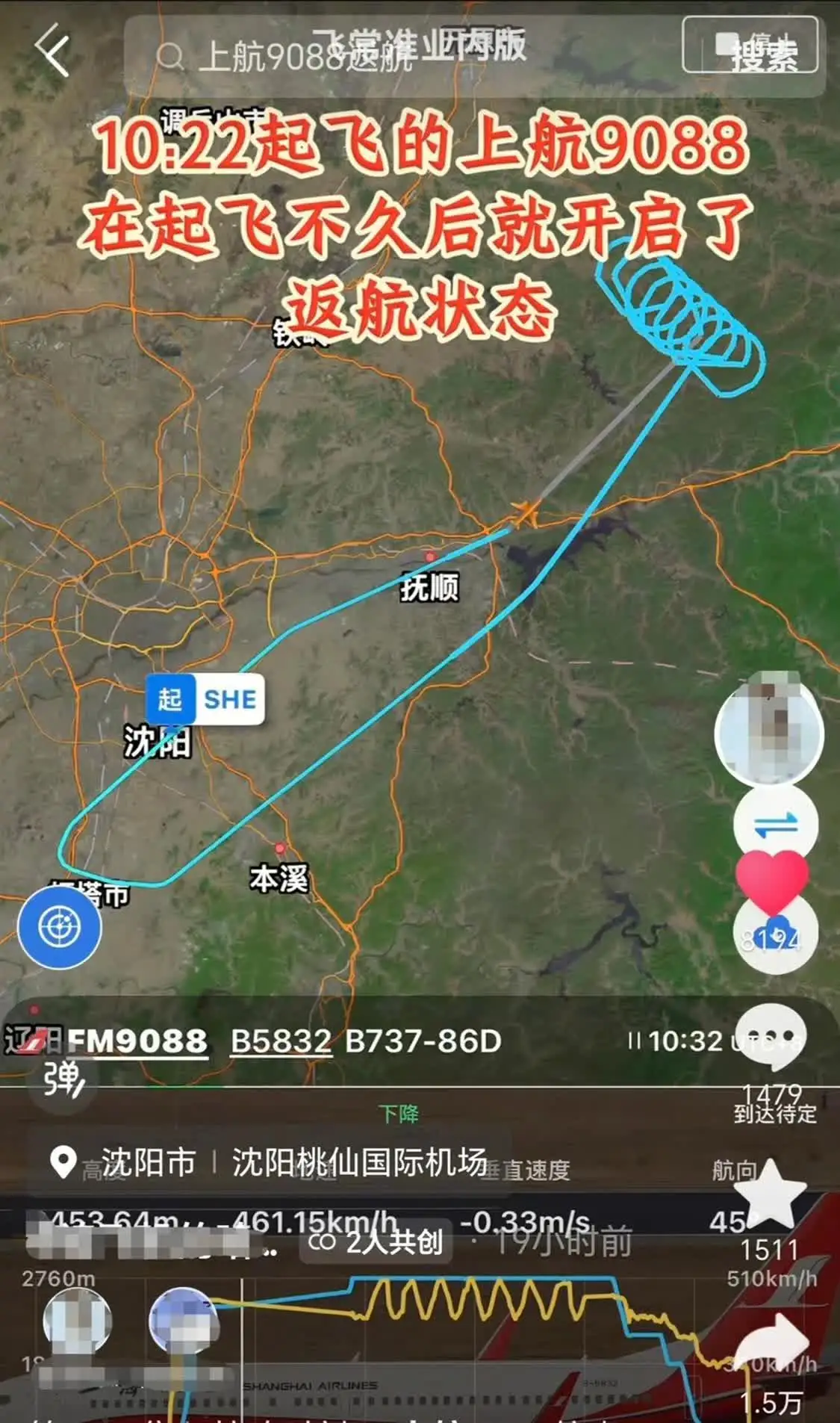
Task: View the 2人共创 co-creators chip
Action: pyautogui.click(x=377, y=1241)
